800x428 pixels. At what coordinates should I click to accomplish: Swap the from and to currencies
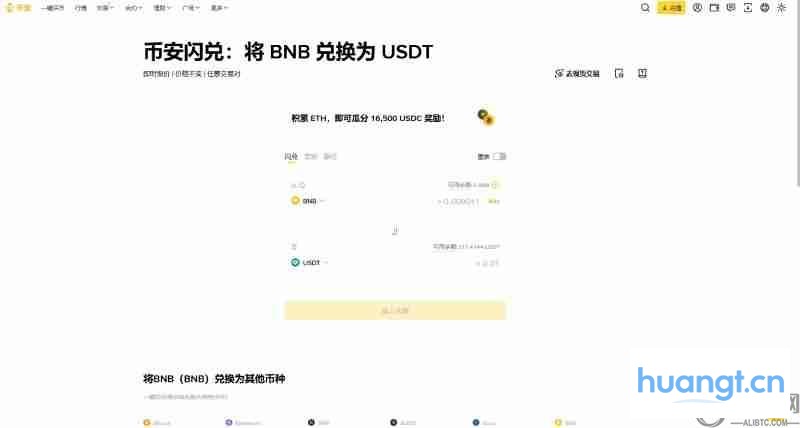point(395,231)
